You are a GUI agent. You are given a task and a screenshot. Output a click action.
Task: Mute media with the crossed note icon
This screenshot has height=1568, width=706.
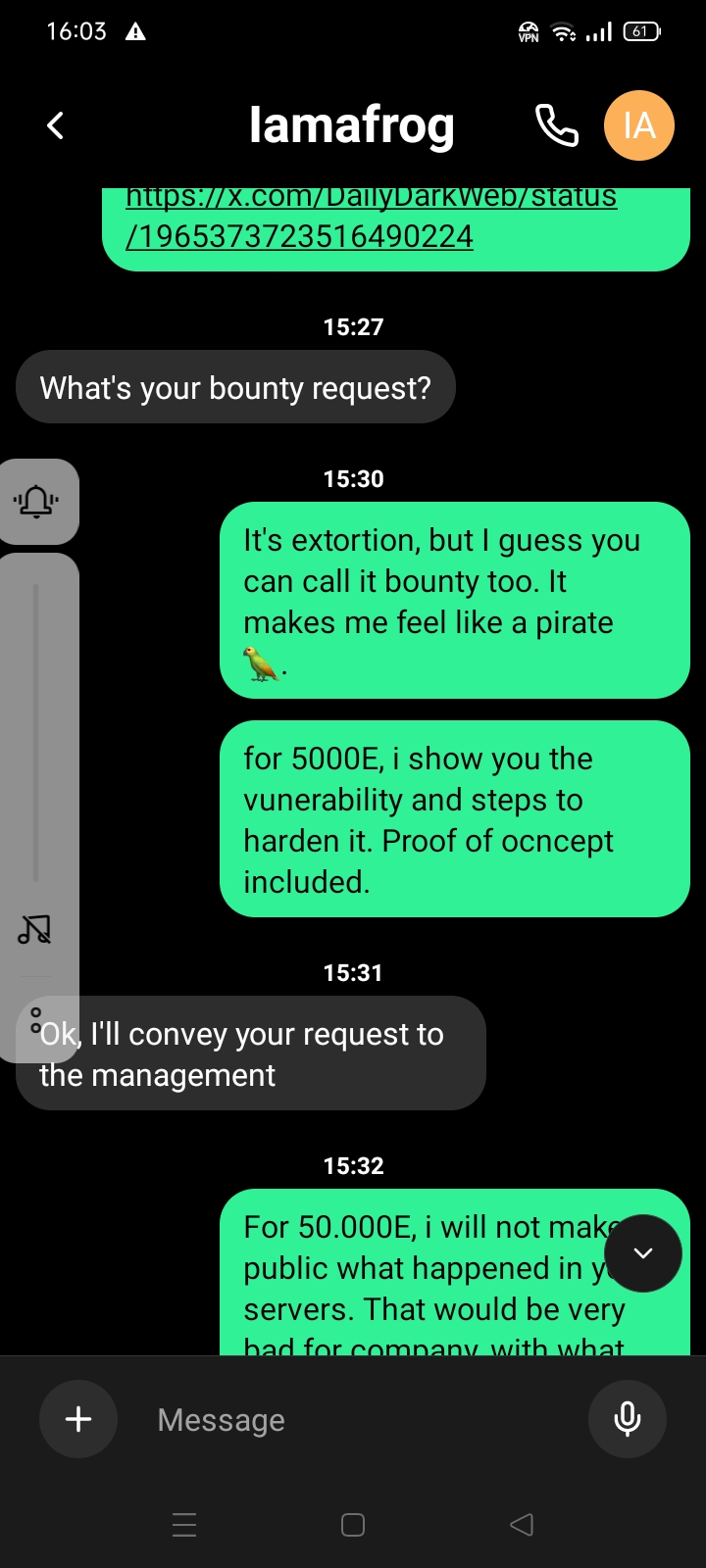pyautogui.click(x=34, y=928)
